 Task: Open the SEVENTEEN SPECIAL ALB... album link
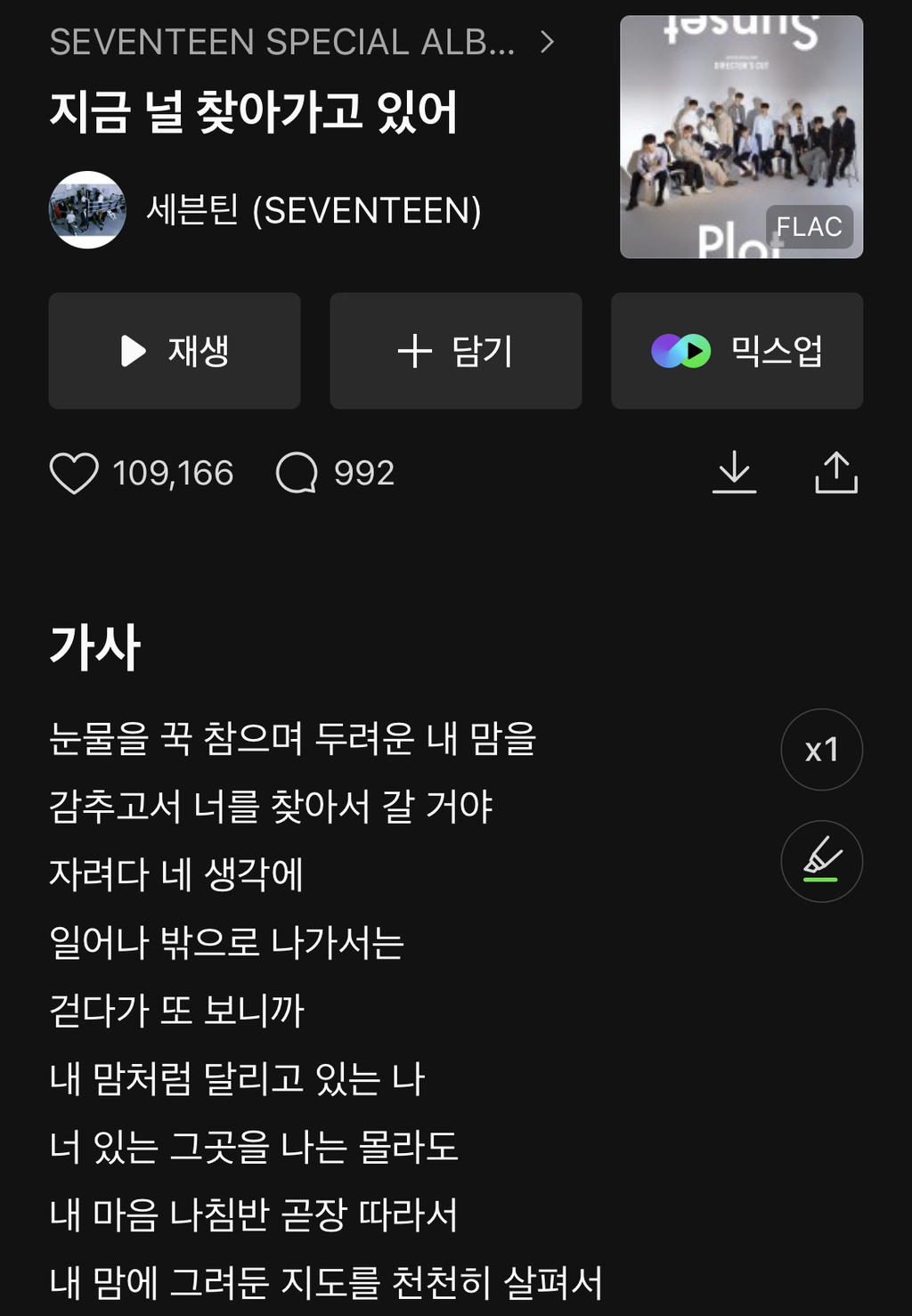click(x=301, y=42)
